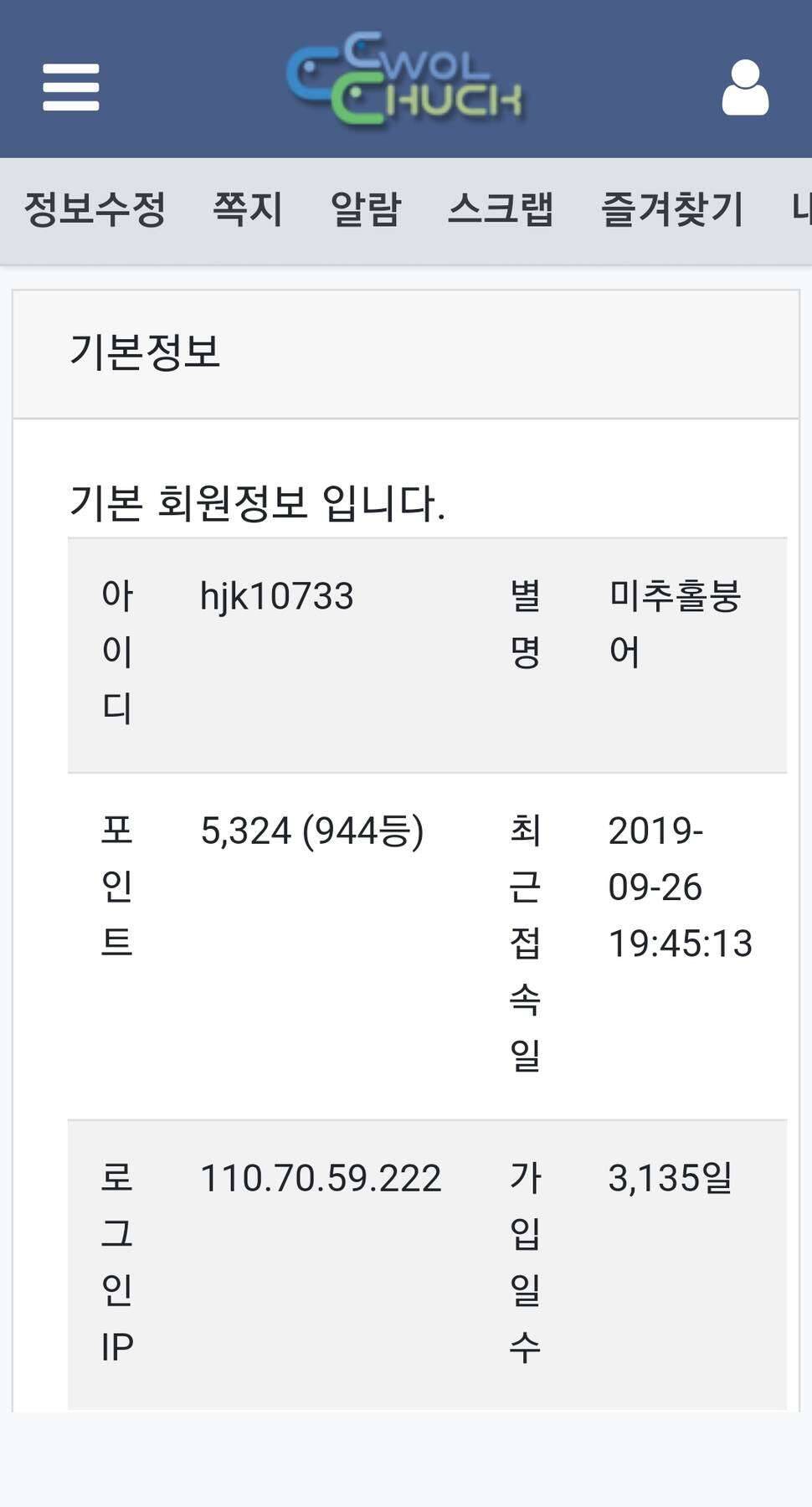Go to the Cwol Chuck home logo
The image size is (812, 1507).
pos(404,80)
